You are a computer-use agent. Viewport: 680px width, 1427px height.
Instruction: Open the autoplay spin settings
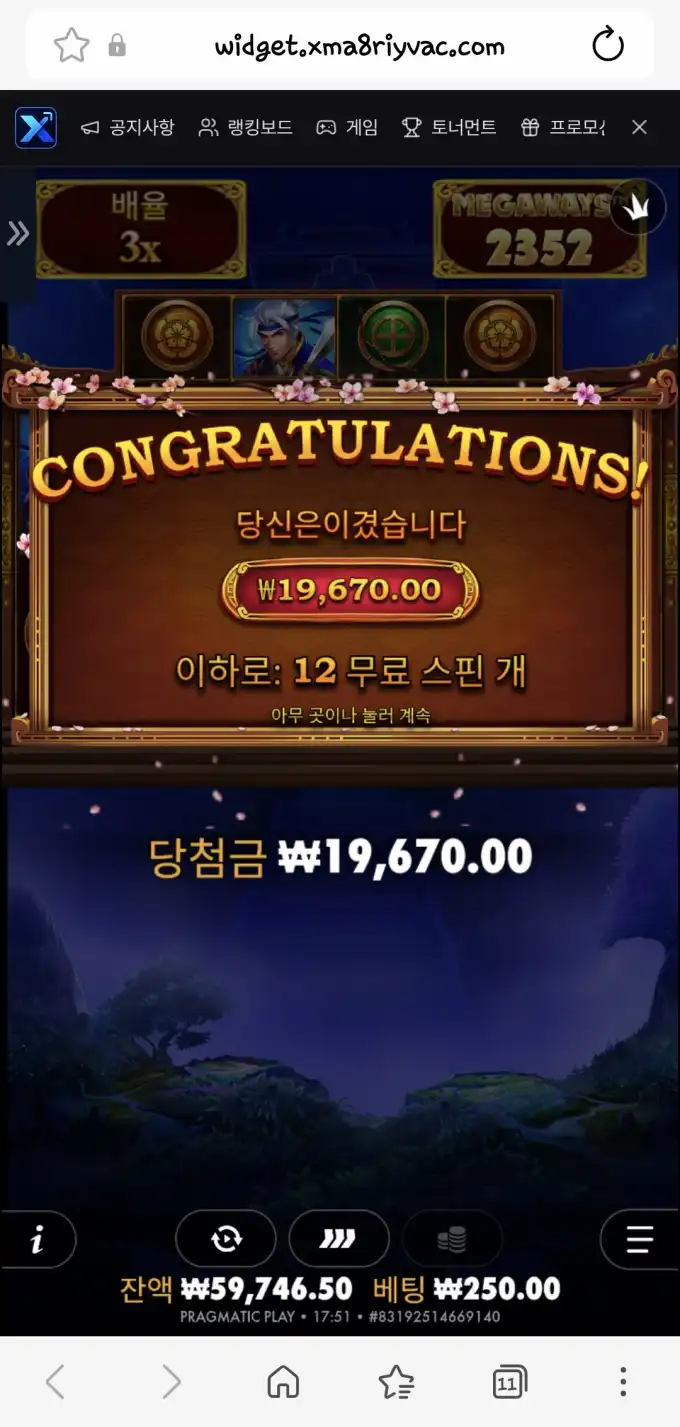(x=226, y=1240)
